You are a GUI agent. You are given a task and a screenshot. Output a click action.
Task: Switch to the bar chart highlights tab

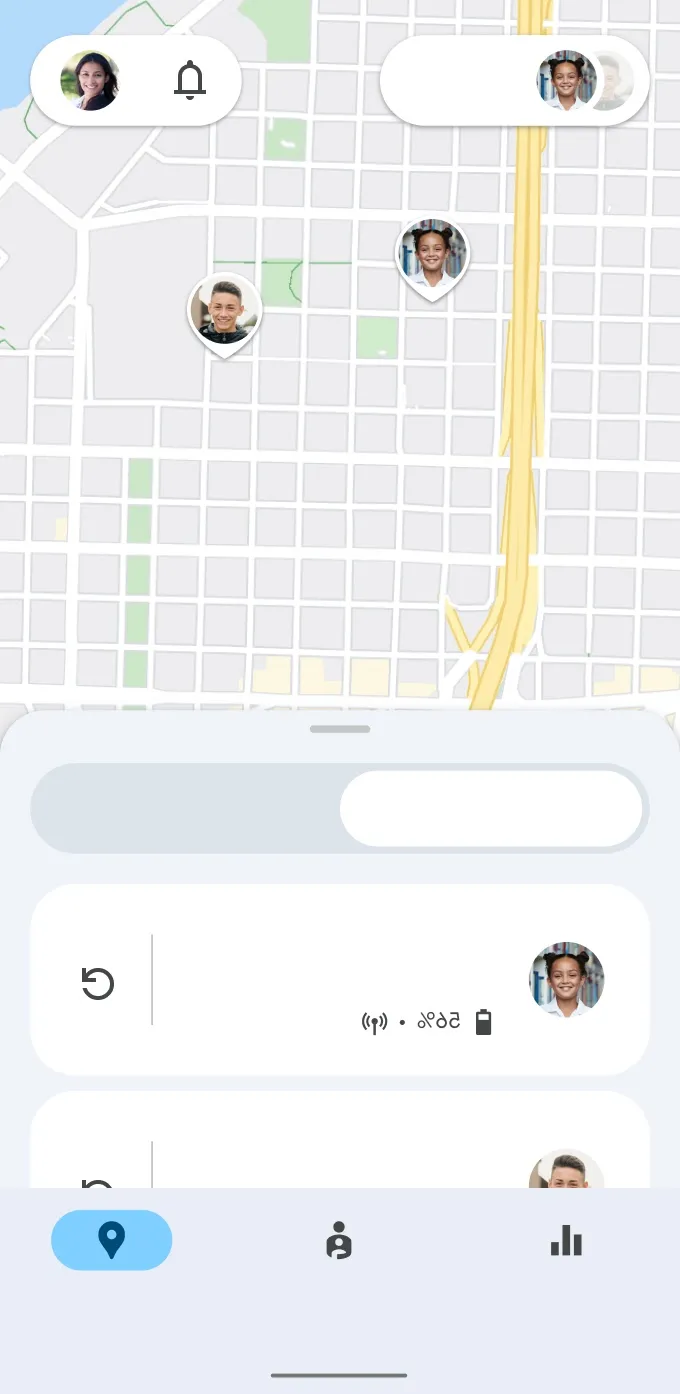tap(566, 1240)
